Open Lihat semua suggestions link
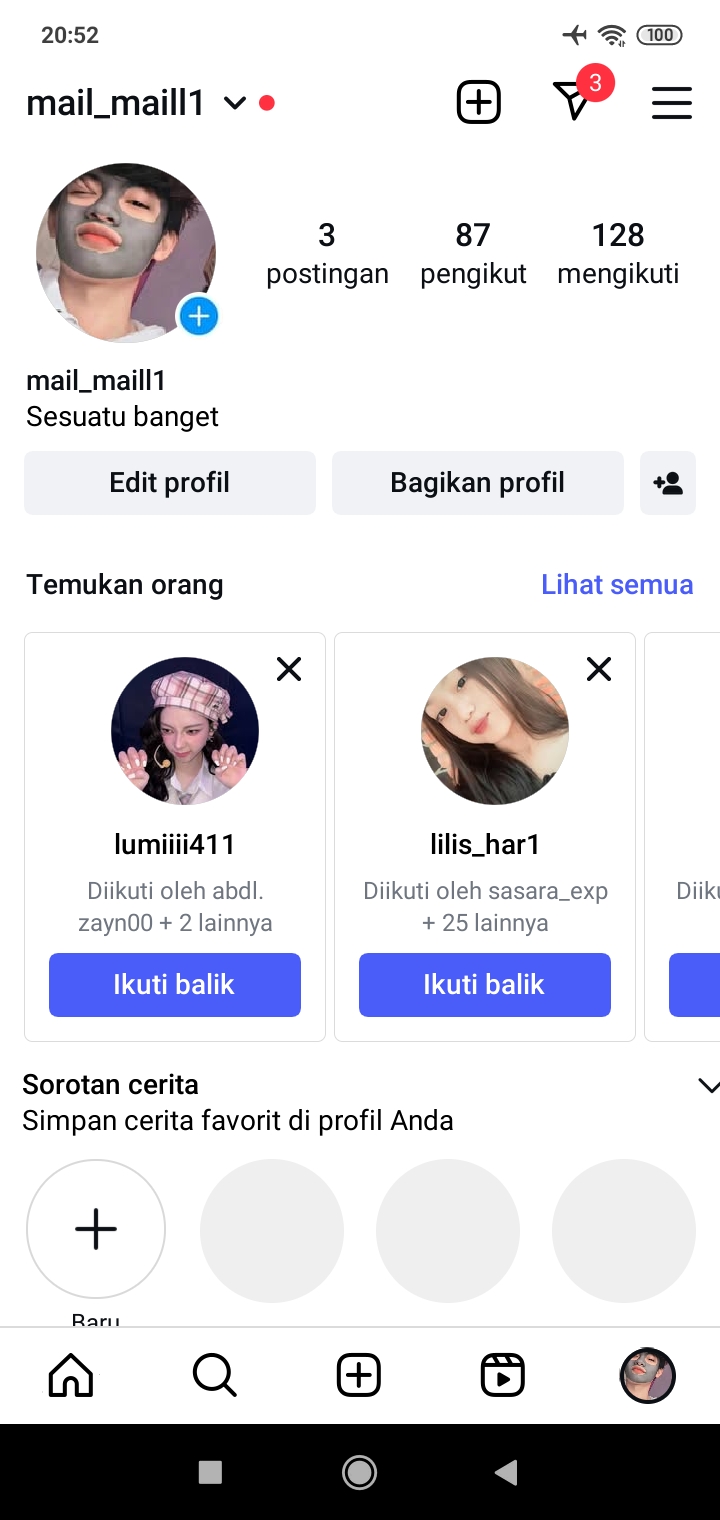This screenshot has width=720, height=1520. pyautogui.click(x=617, y=585)
